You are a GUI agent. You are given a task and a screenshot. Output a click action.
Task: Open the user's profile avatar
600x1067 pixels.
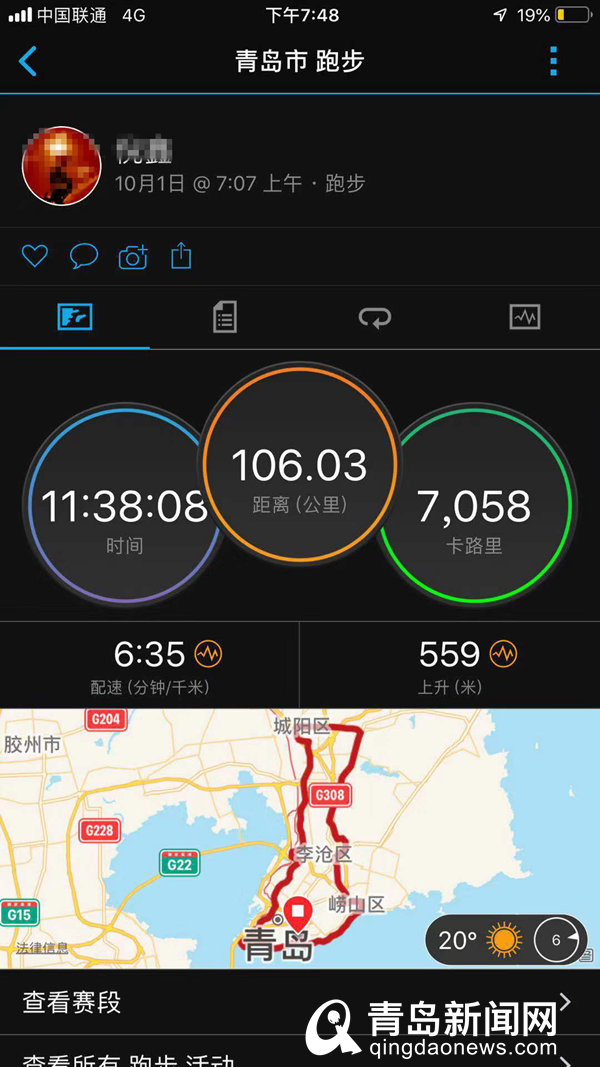(62, 166)
